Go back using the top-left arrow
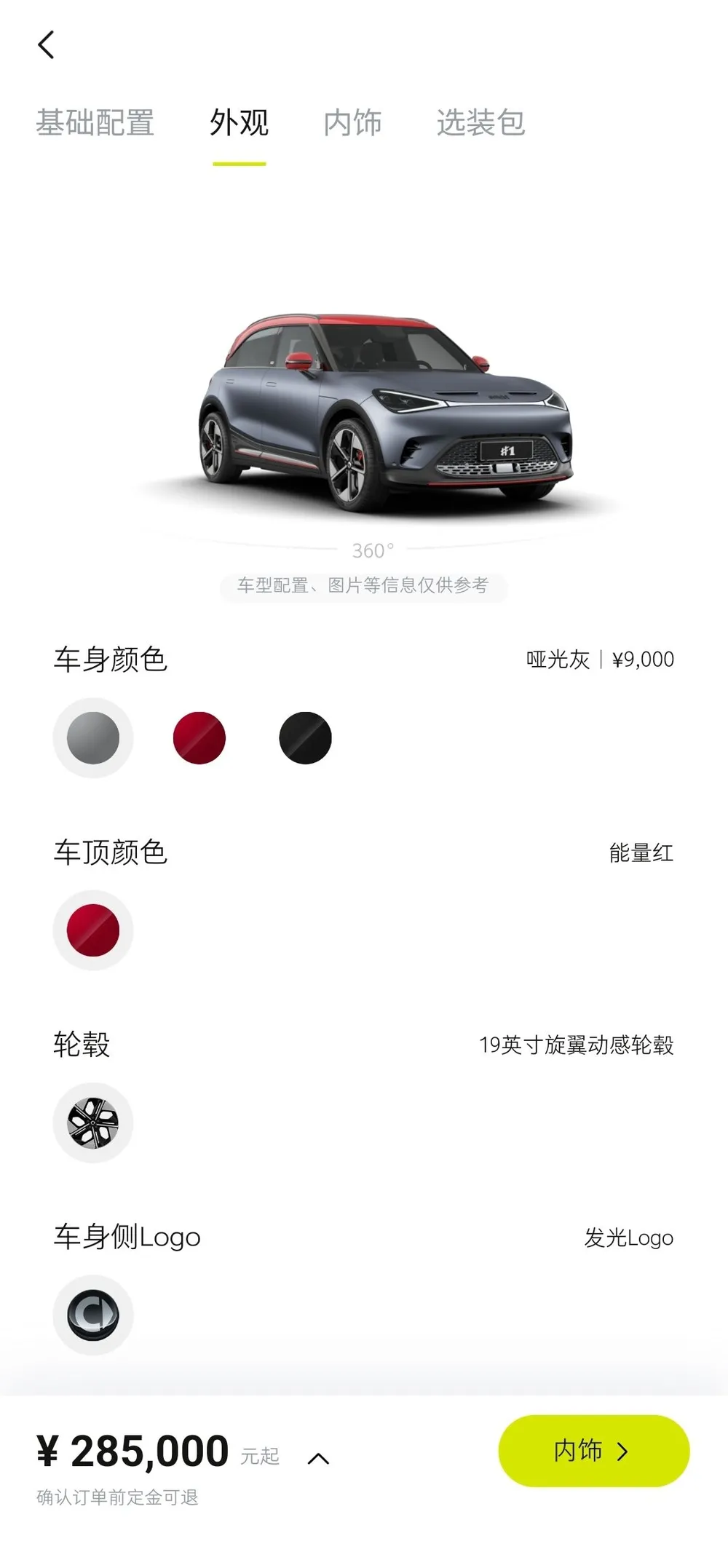The width and height of the screenshot is (728, 1568). point(46,44)
